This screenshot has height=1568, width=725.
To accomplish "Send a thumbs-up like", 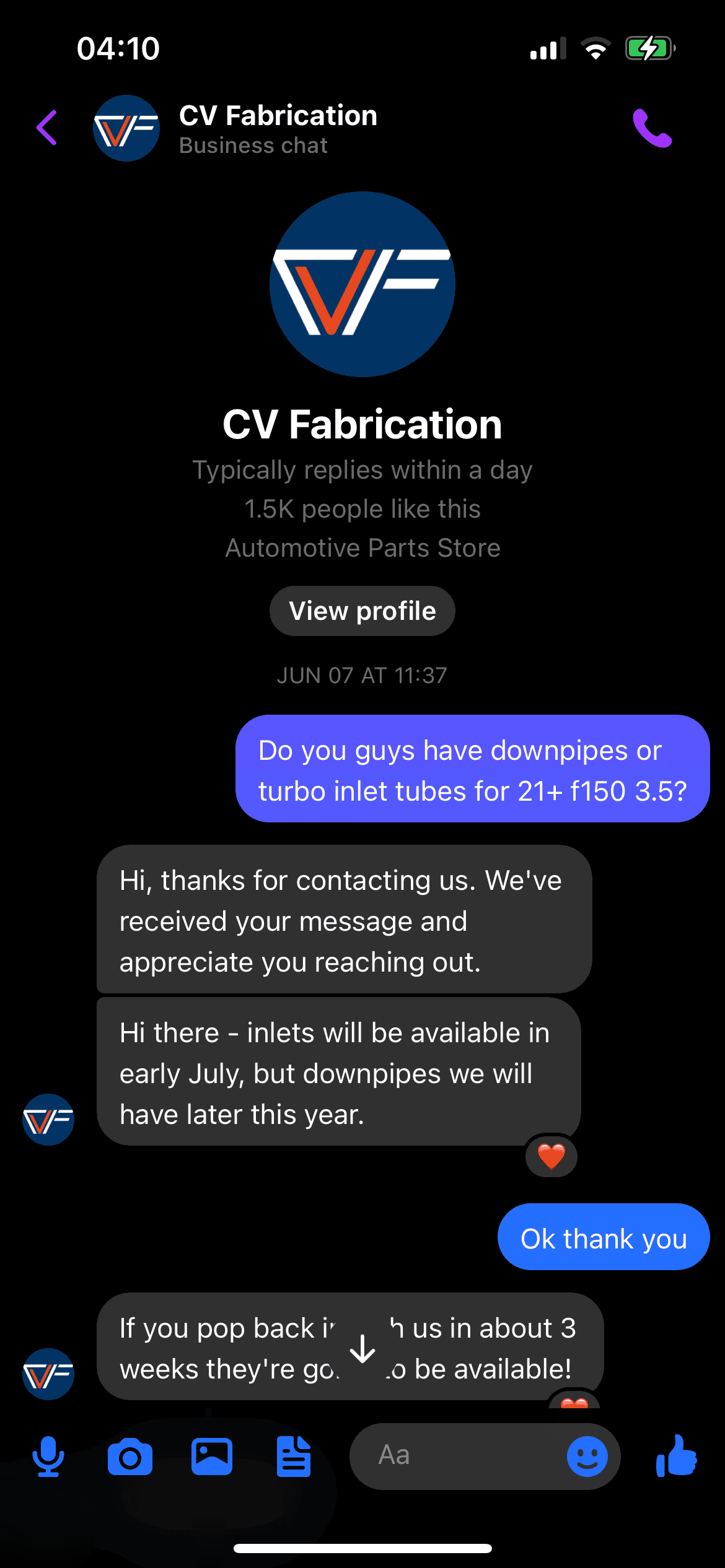I will click(x=677, y=1456).
